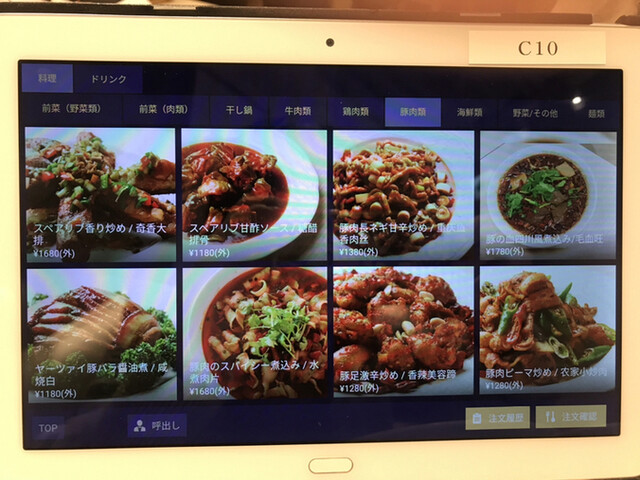Image resolution: width=640 pixels, height=480 pixels.
Task: View the 海鮮類 category
Action: [x=469, y=112]
